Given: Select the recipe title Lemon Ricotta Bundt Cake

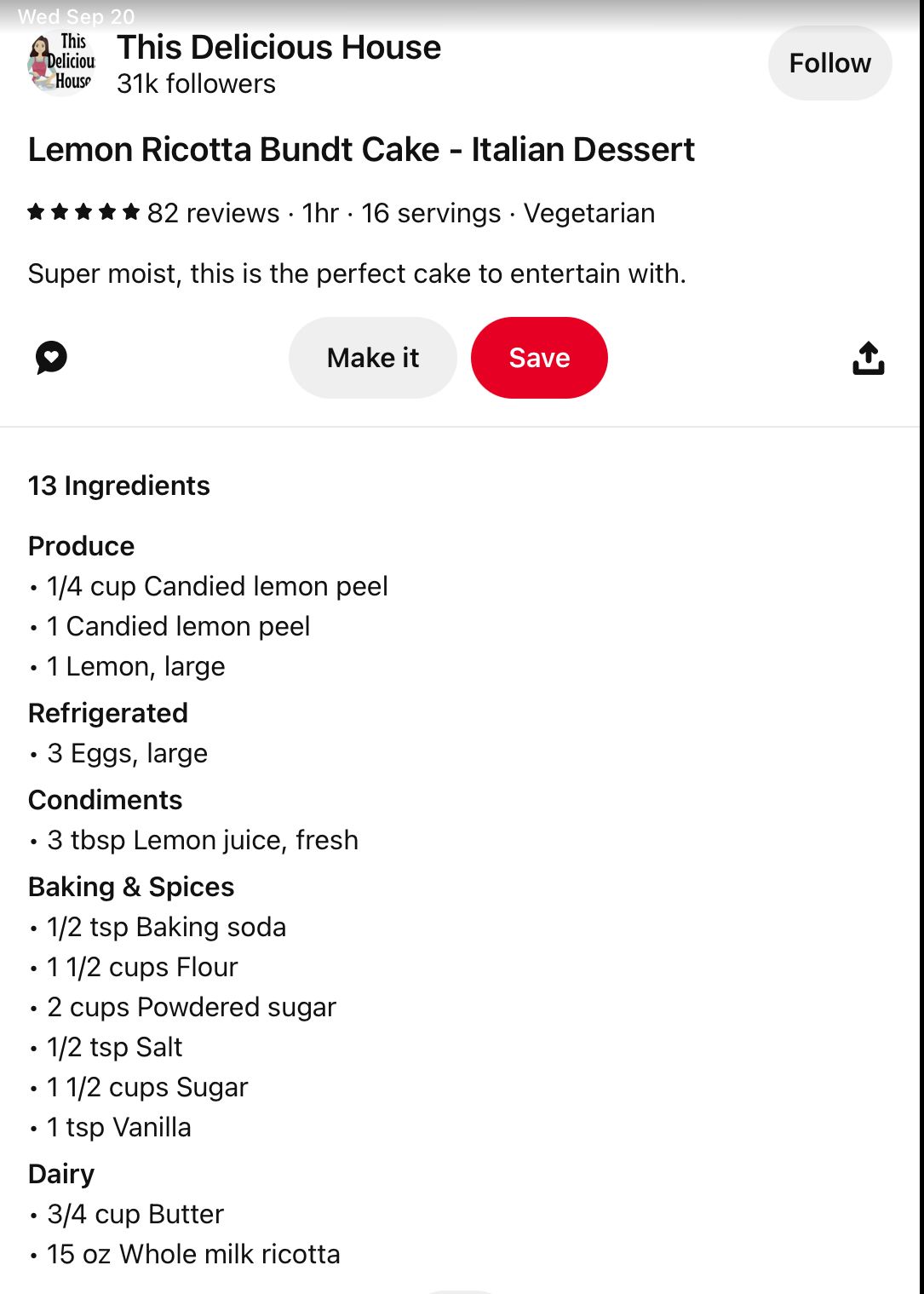Looking at the screenshot, I should [361, 149].
